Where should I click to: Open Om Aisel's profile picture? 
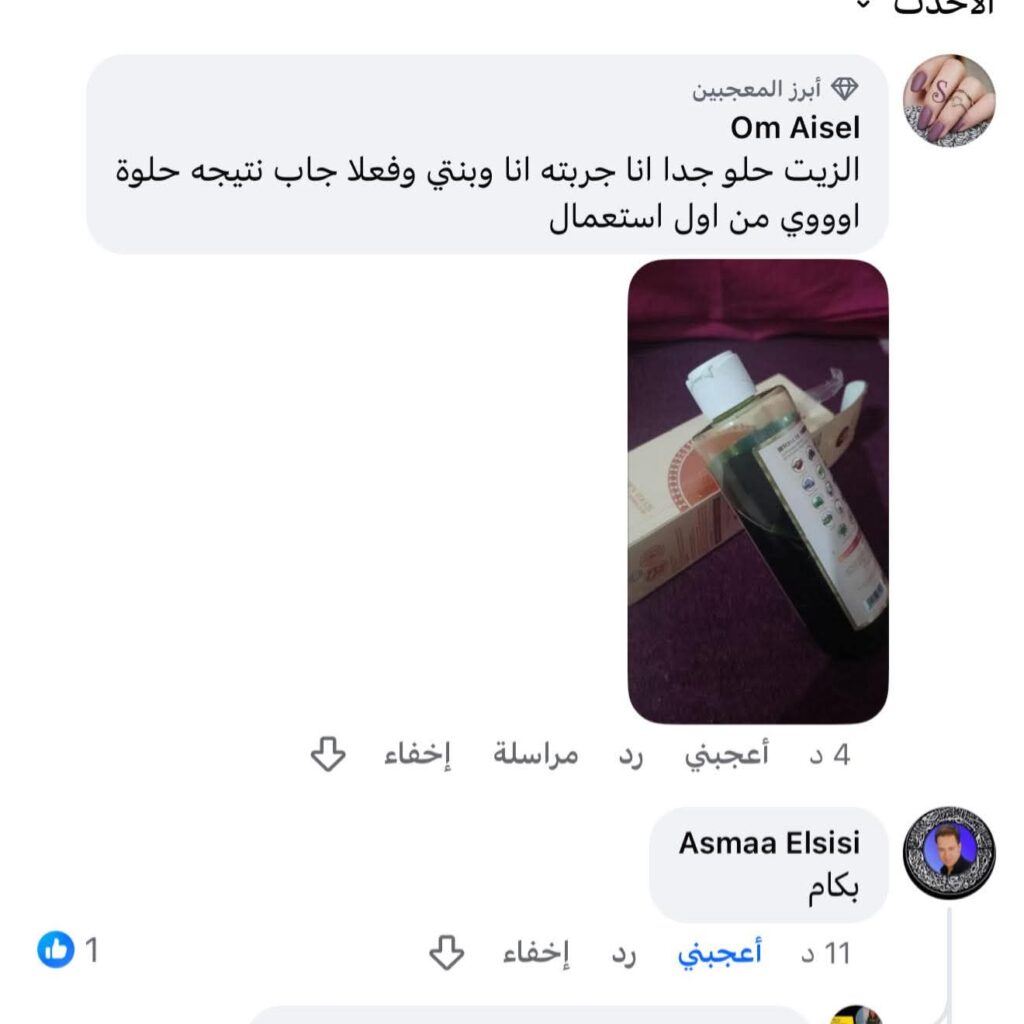click(x=948, y=100)
